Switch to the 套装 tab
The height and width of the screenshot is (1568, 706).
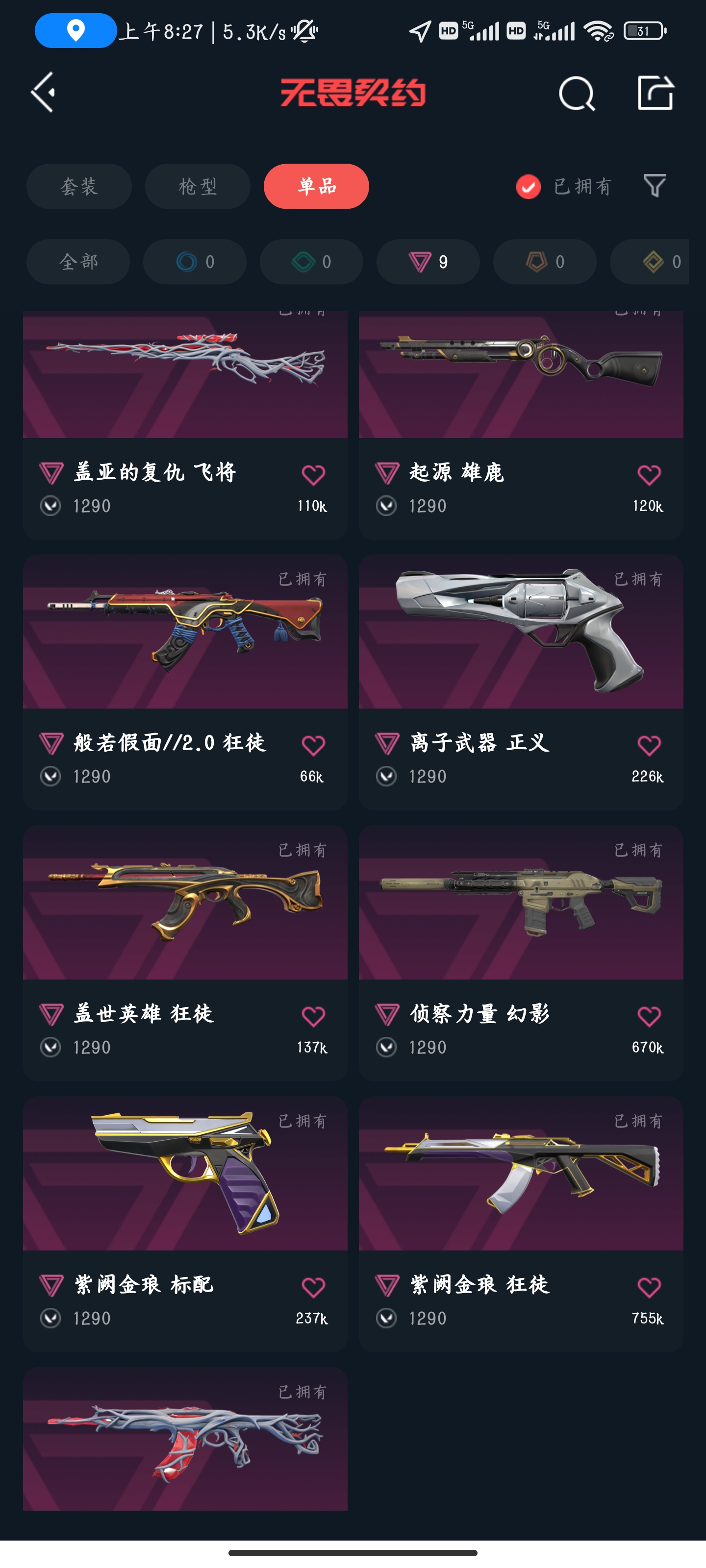(79, 186)
